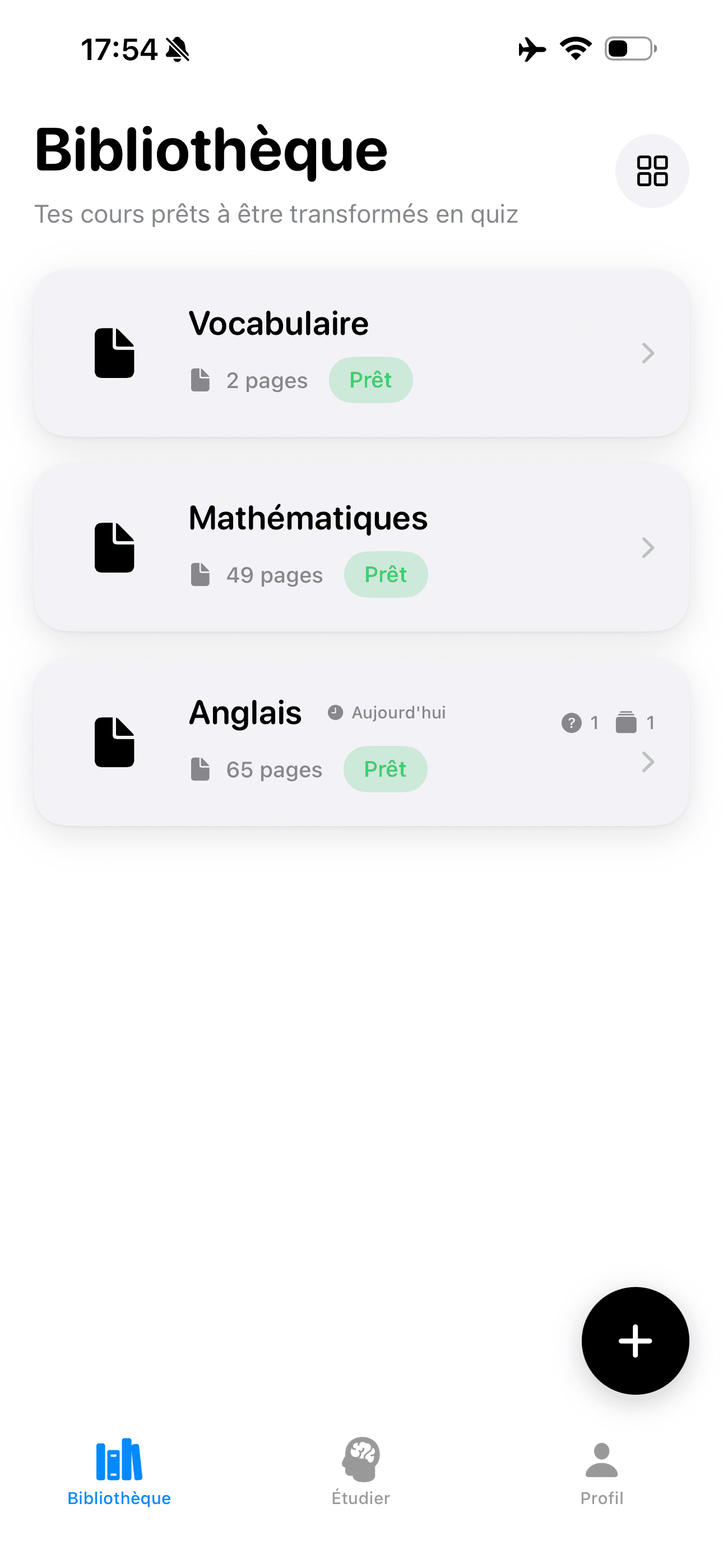Open the Vocabulaire course
Image resolution: width=723 pixels, height=1568 pixels.
(361, 353)
